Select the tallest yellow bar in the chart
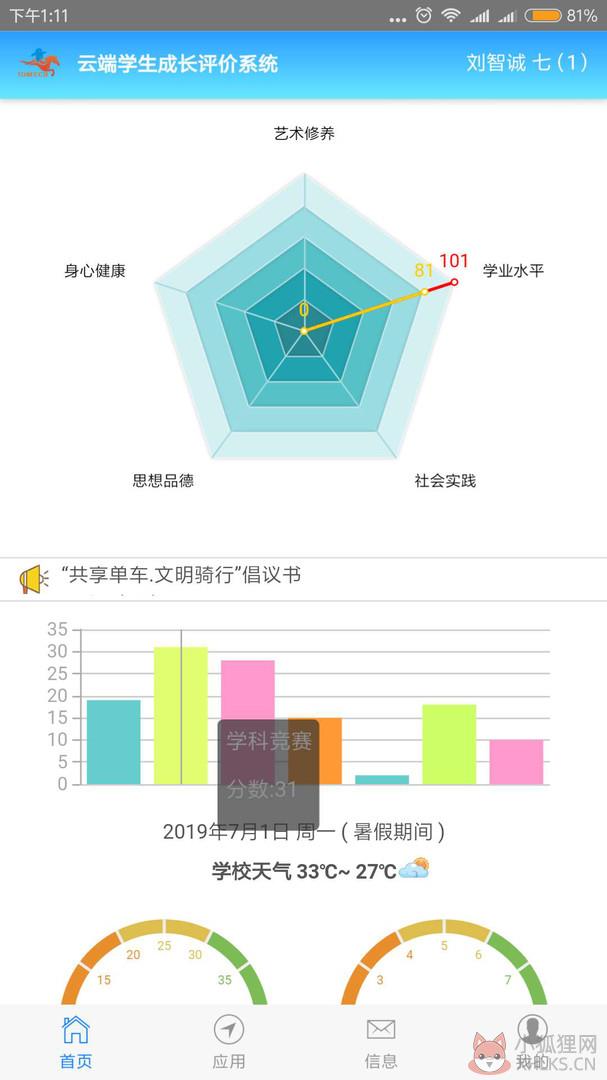 pyautogui.click(x=181, y=715)
